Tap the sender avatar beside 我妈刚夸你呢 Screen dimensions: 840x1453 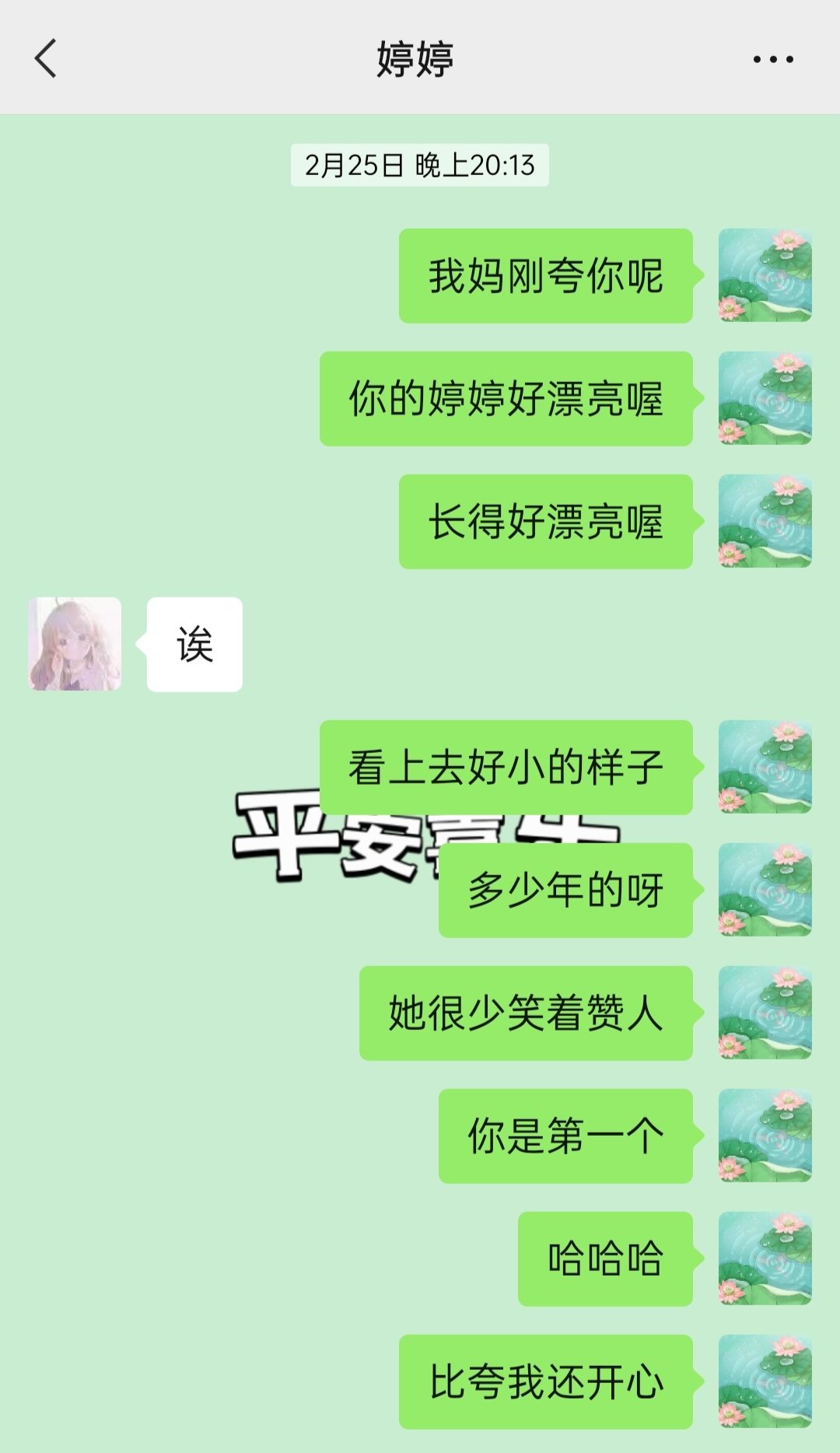point(765,275)
